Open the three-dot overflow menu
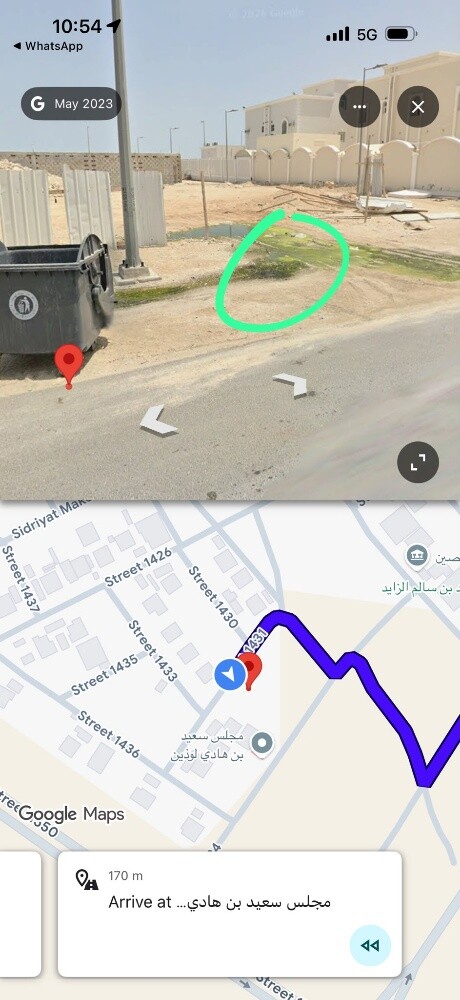 359,107
